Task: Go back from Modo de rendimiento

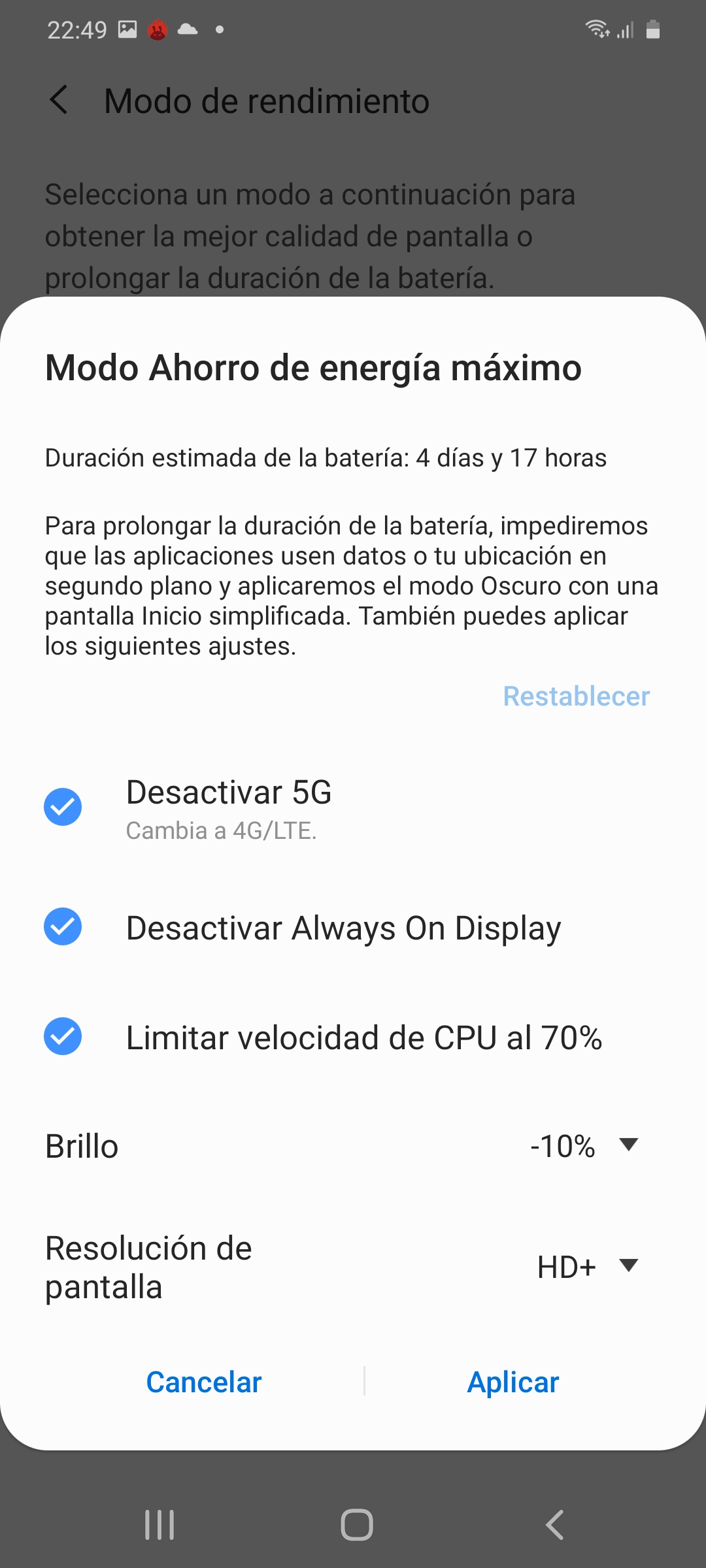Action: tap(59, 100)
